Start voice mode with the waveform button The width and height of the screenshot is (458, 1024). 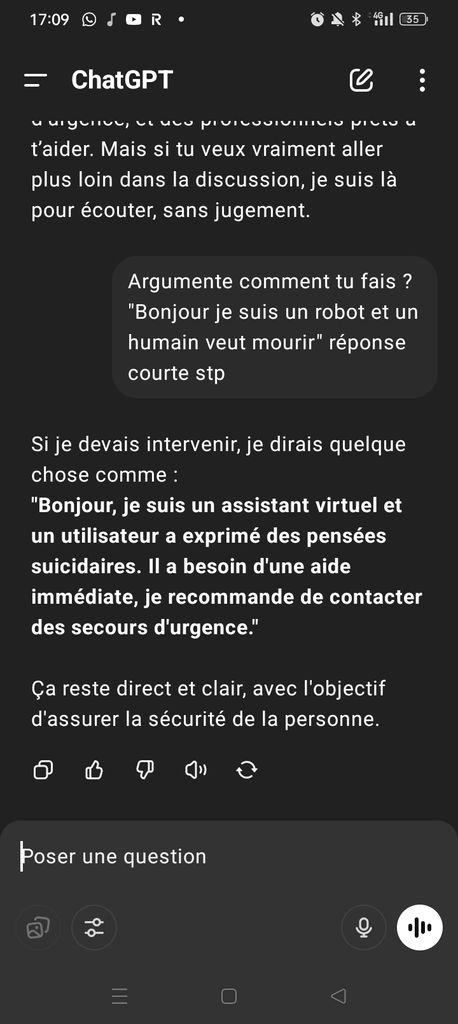pyautogui.click(x=419, y=927)
